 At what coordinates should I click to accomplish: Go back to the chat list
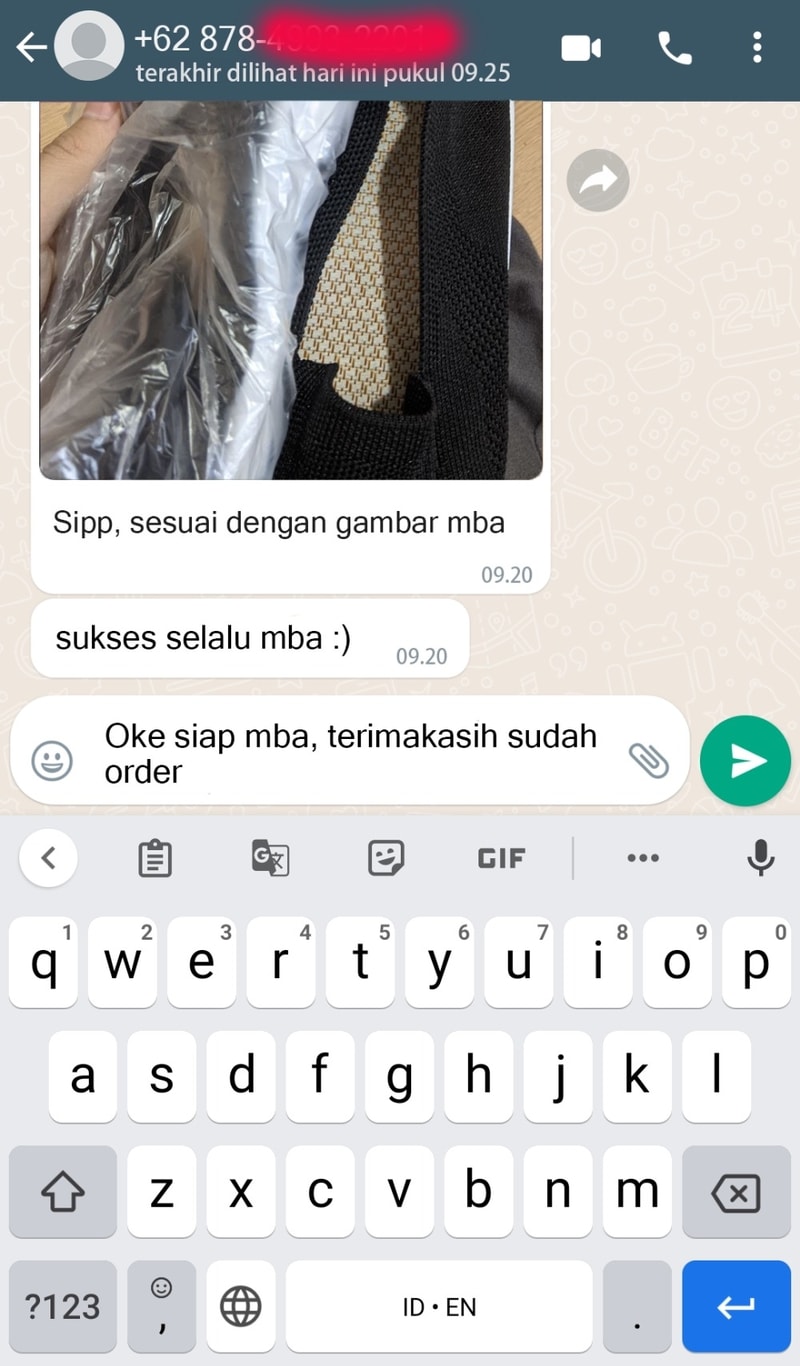click(31, 47)
